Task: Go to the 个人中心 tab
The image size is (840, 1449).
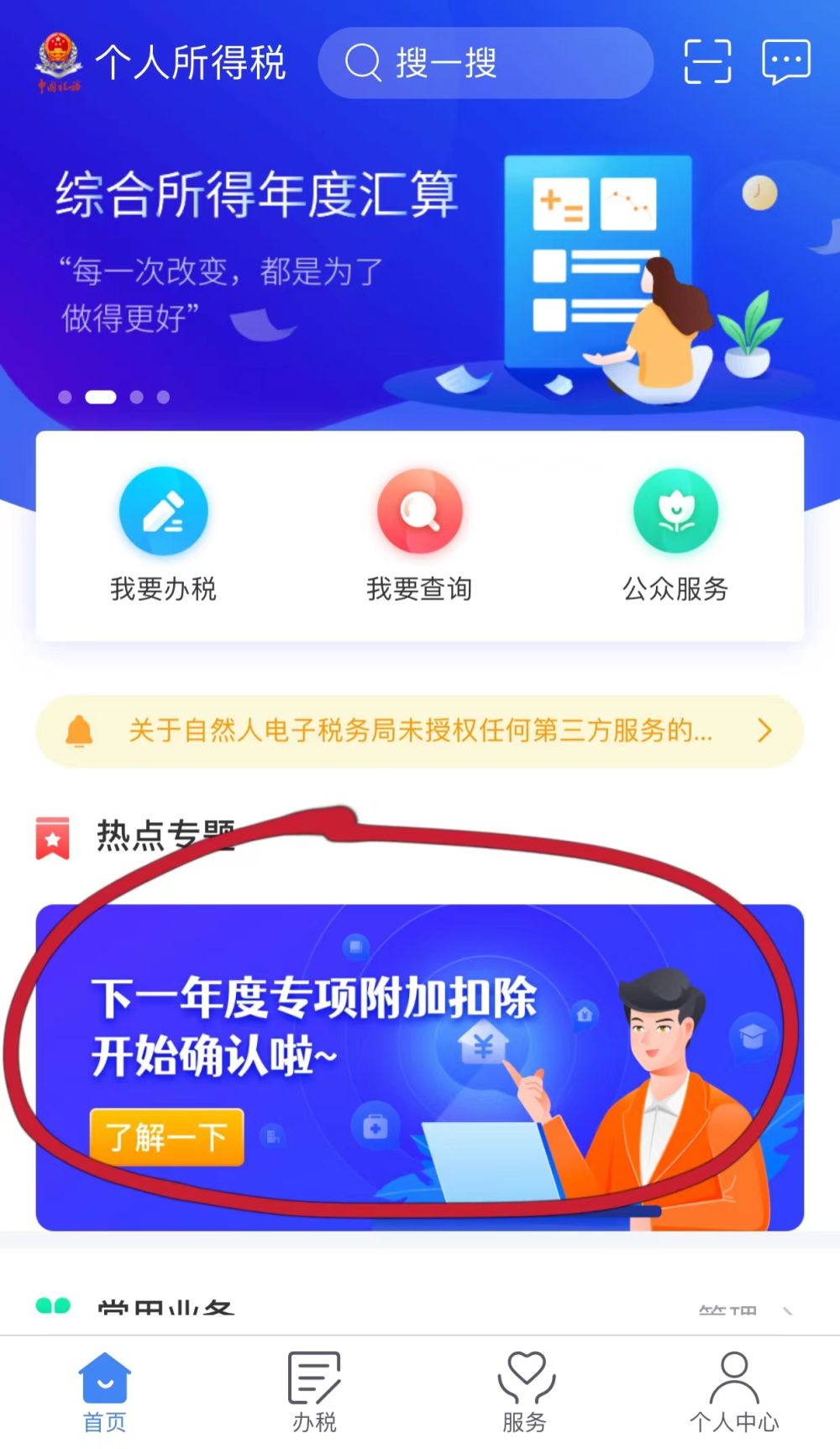Action: point(734,1391)
